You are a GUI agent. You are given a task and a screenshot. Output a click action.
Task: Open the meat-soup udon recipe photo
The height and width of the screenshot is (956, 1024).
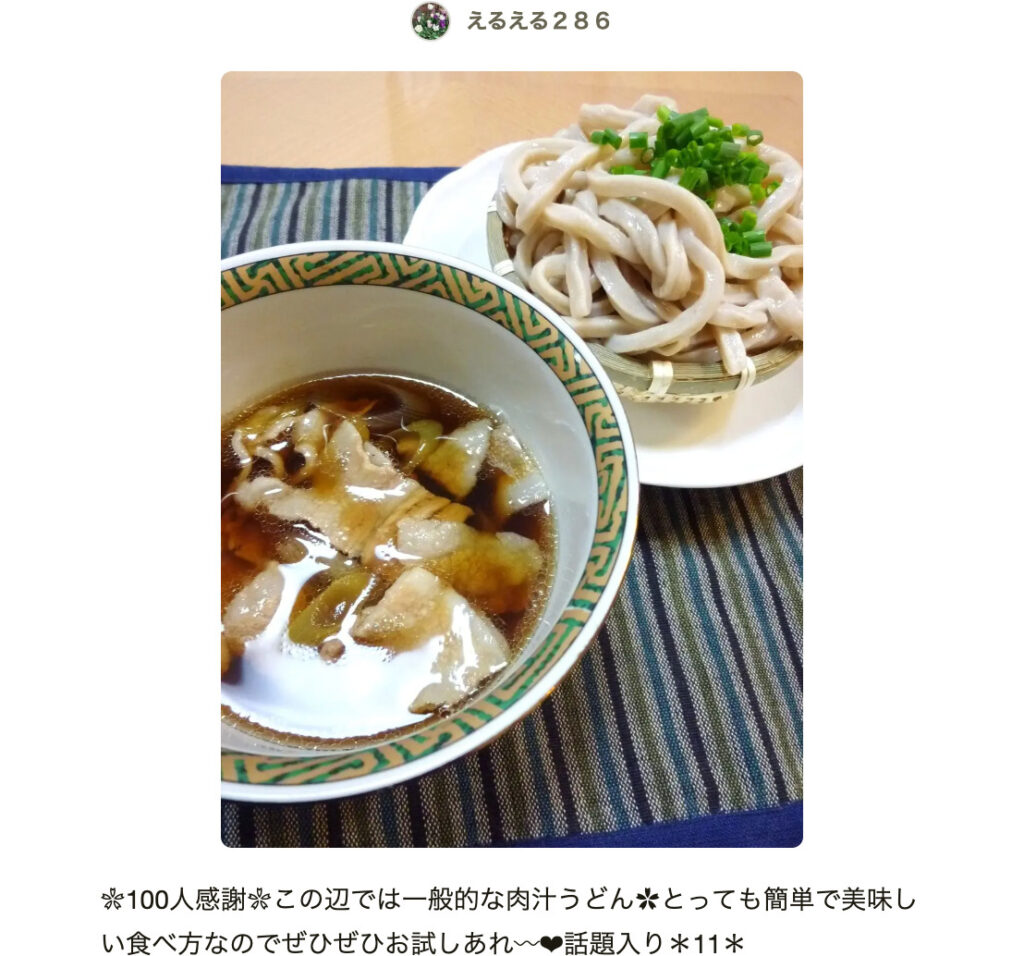click(x=511, y=459)
